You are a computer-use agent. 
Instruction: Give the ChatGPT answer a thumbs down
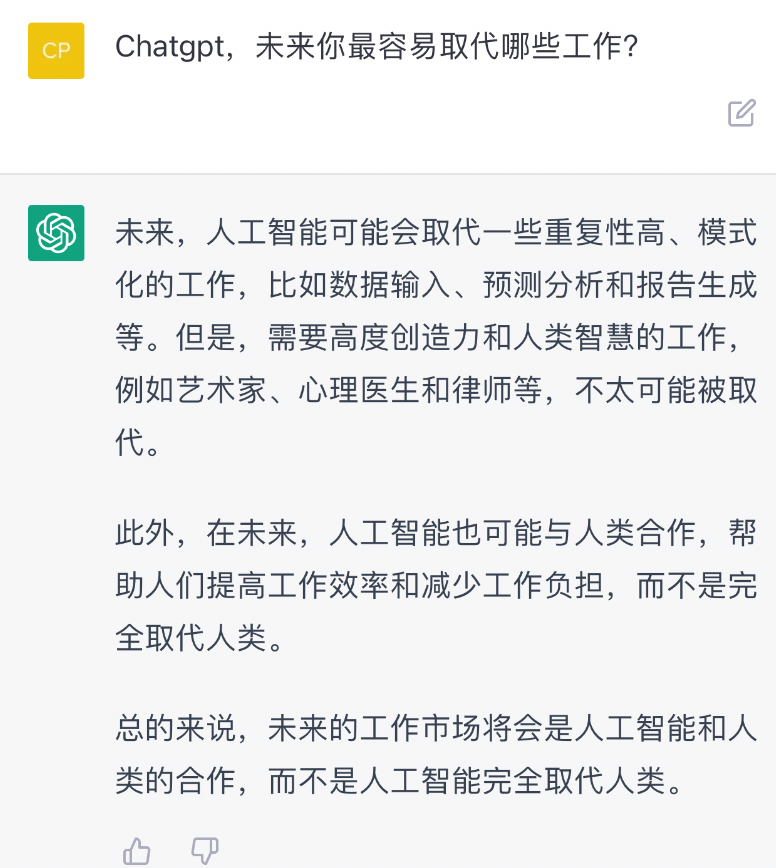coord(204,851)
